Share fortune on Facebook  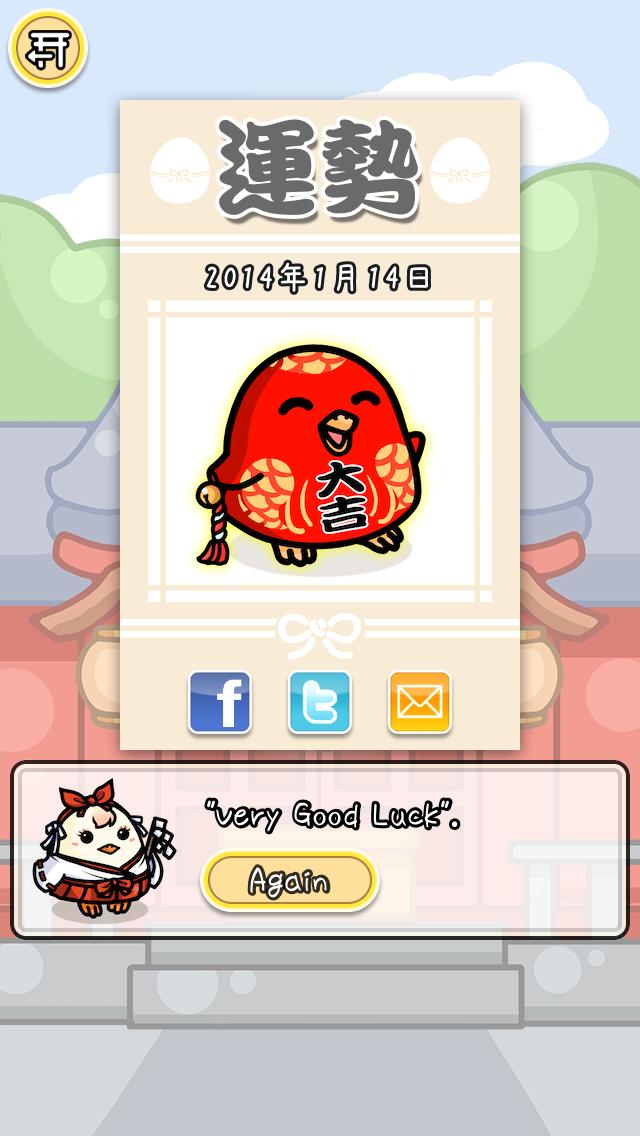[x=220, y=702]
